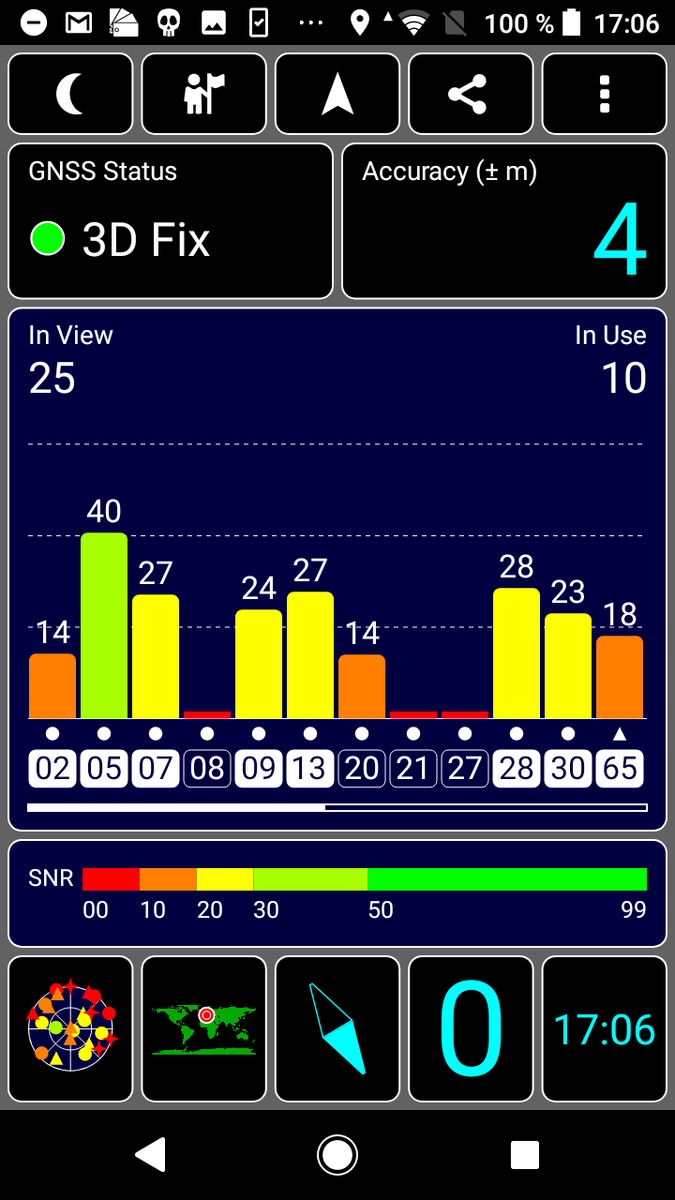Open the three-dot overflow menu
675x1200 pixels.
pos(604,94)
